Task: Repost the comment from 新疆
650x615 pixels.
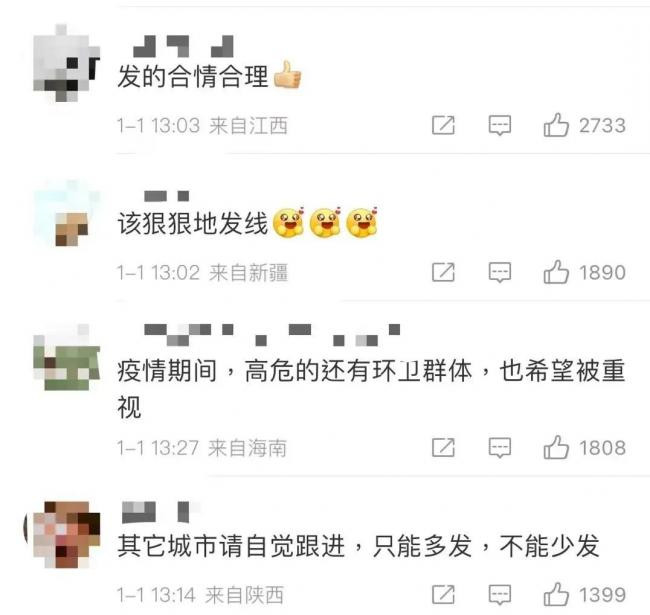Action: 443,272
